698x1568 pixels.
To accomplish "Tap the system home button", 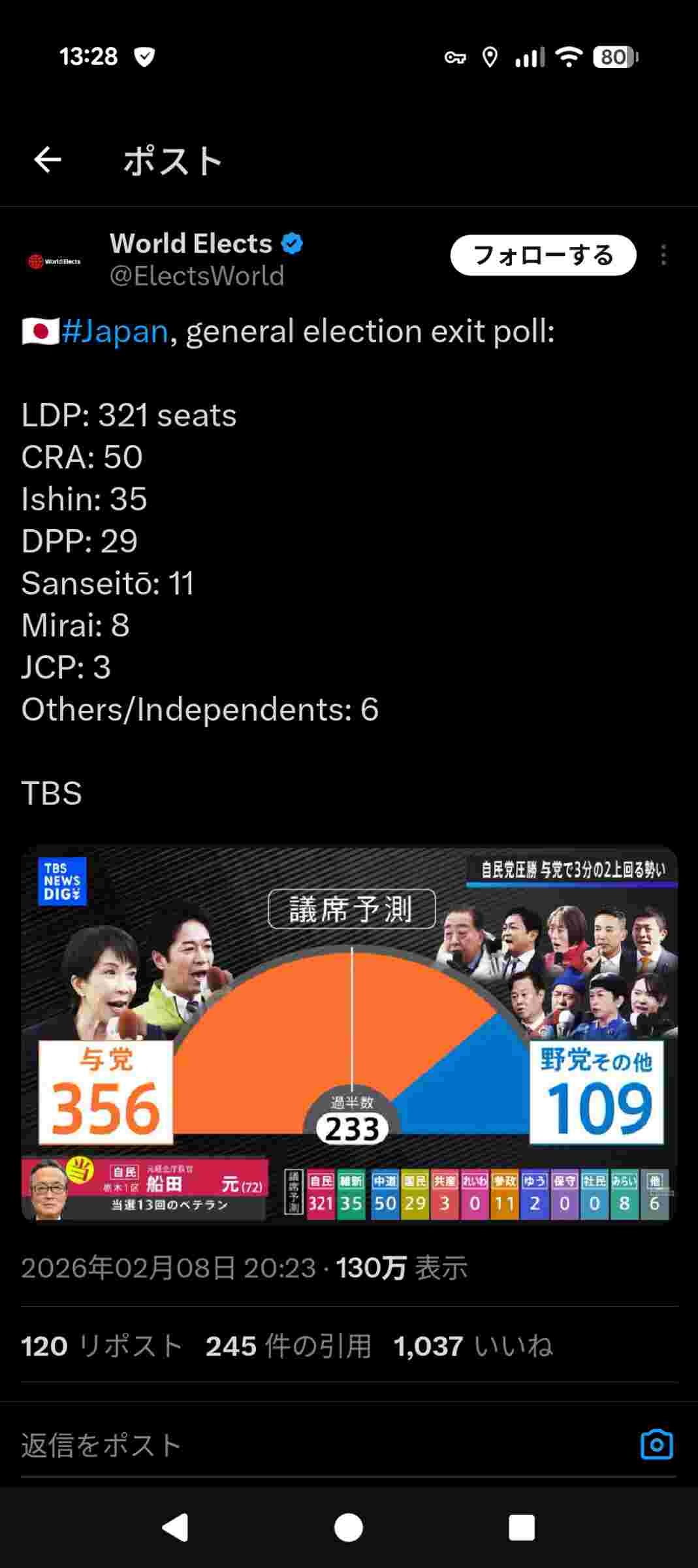I will [349, 1528].
